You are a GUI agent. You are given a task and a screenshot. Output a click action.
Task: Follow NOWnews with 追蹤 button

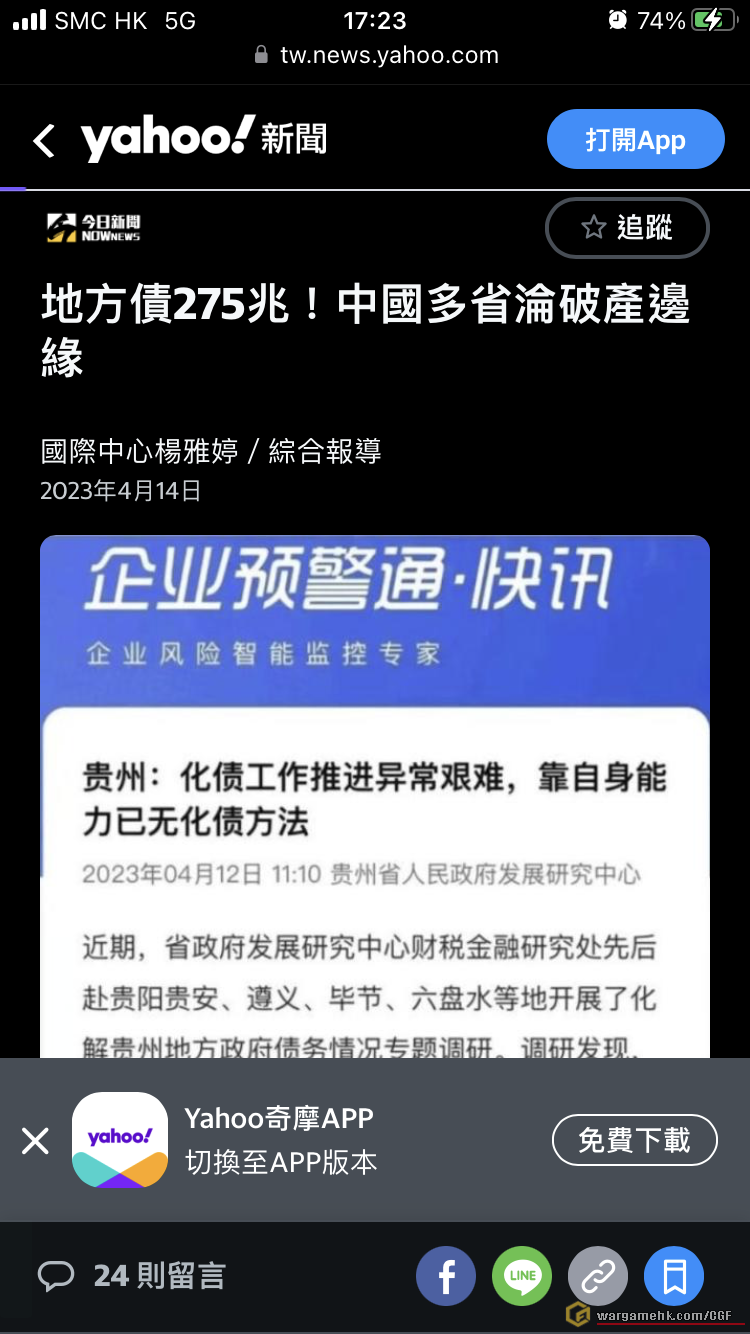click(627, 228)
